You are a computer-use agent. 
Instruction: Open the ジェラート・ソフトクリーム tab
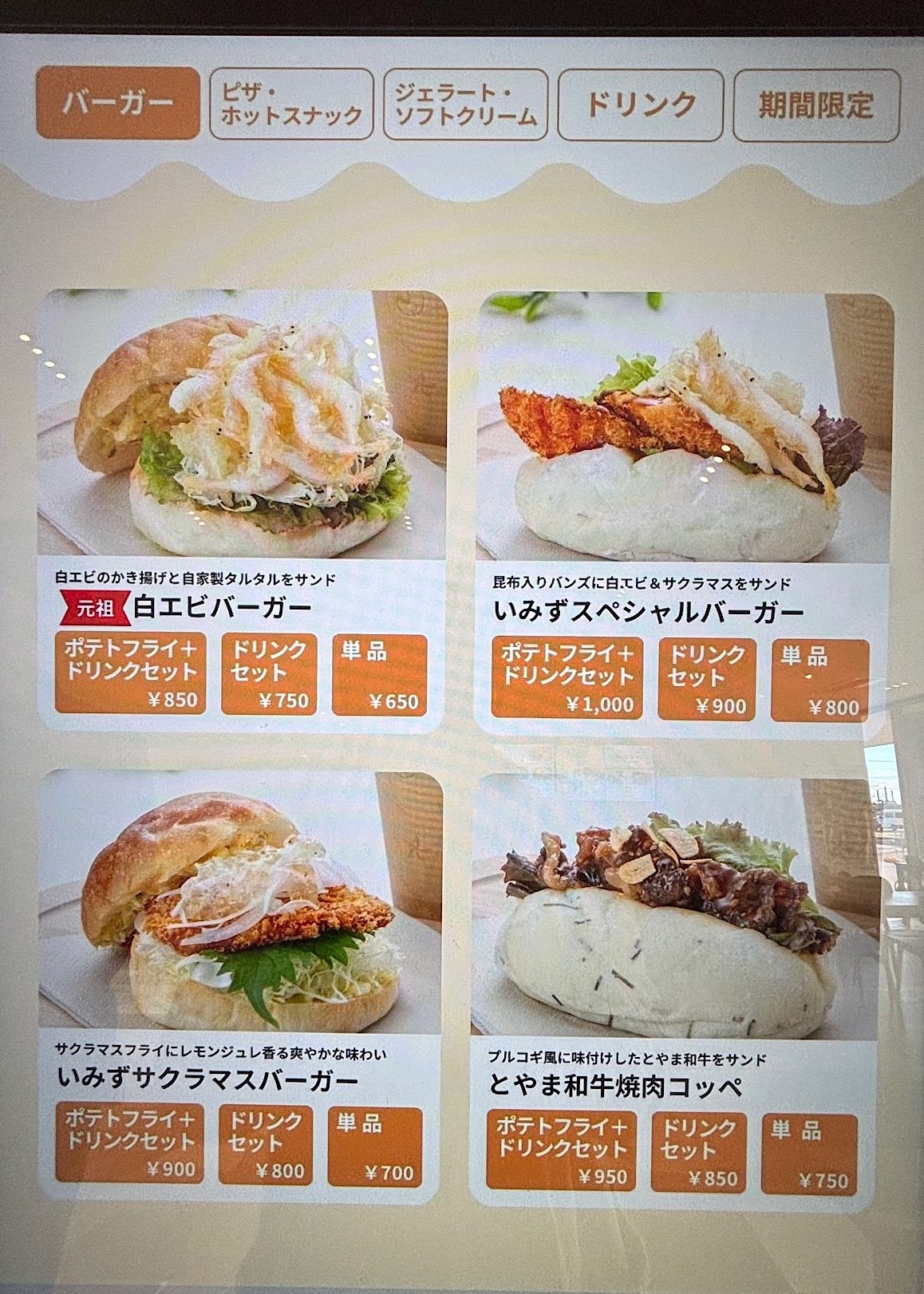click(x=465, y=105)
